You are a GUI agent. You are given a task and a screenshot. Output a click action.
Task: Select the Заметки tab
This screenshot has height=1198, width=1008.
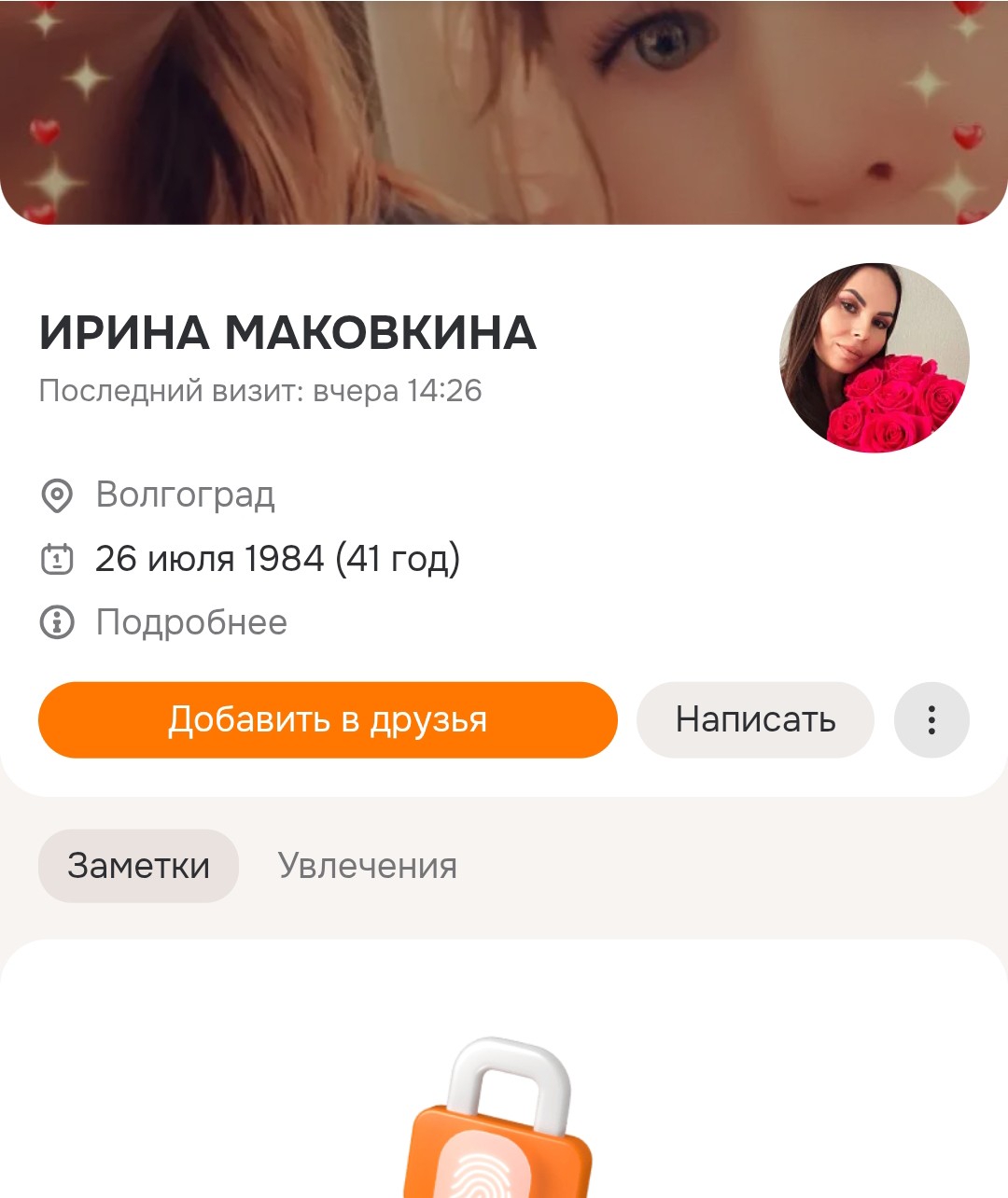click(138, 866)
